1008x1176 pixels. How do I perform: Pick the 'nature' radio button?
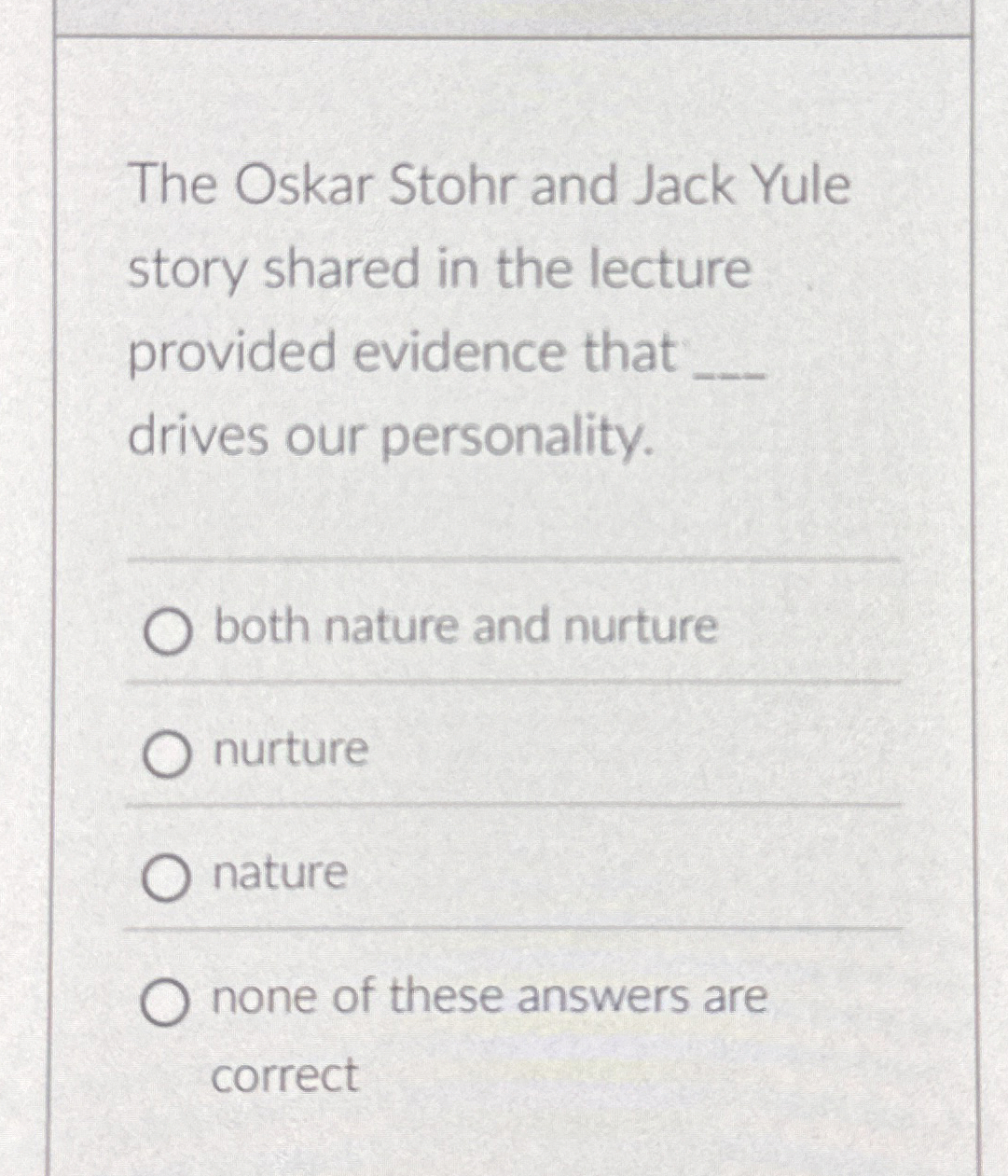click(166, 879)
